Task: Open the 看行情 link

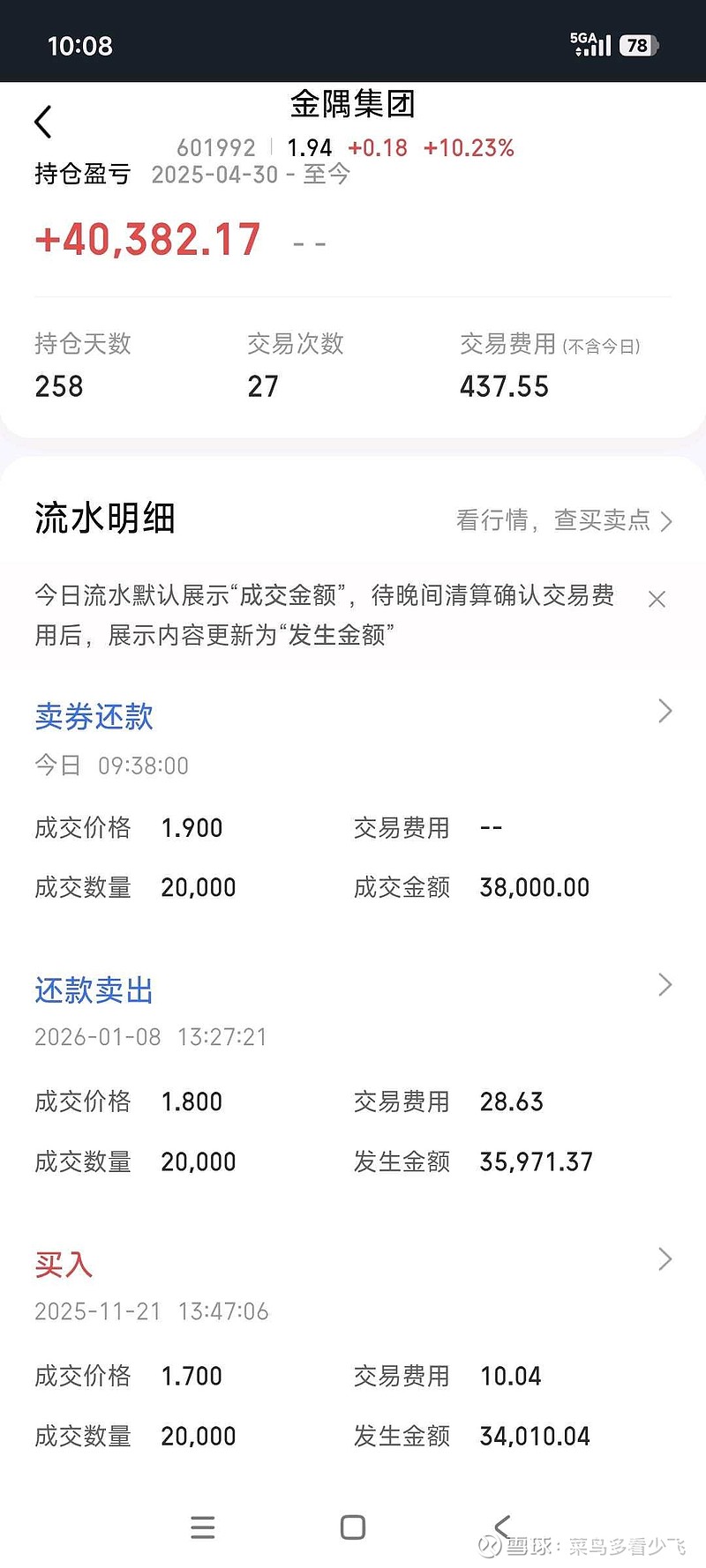Action: coord(492,520)
